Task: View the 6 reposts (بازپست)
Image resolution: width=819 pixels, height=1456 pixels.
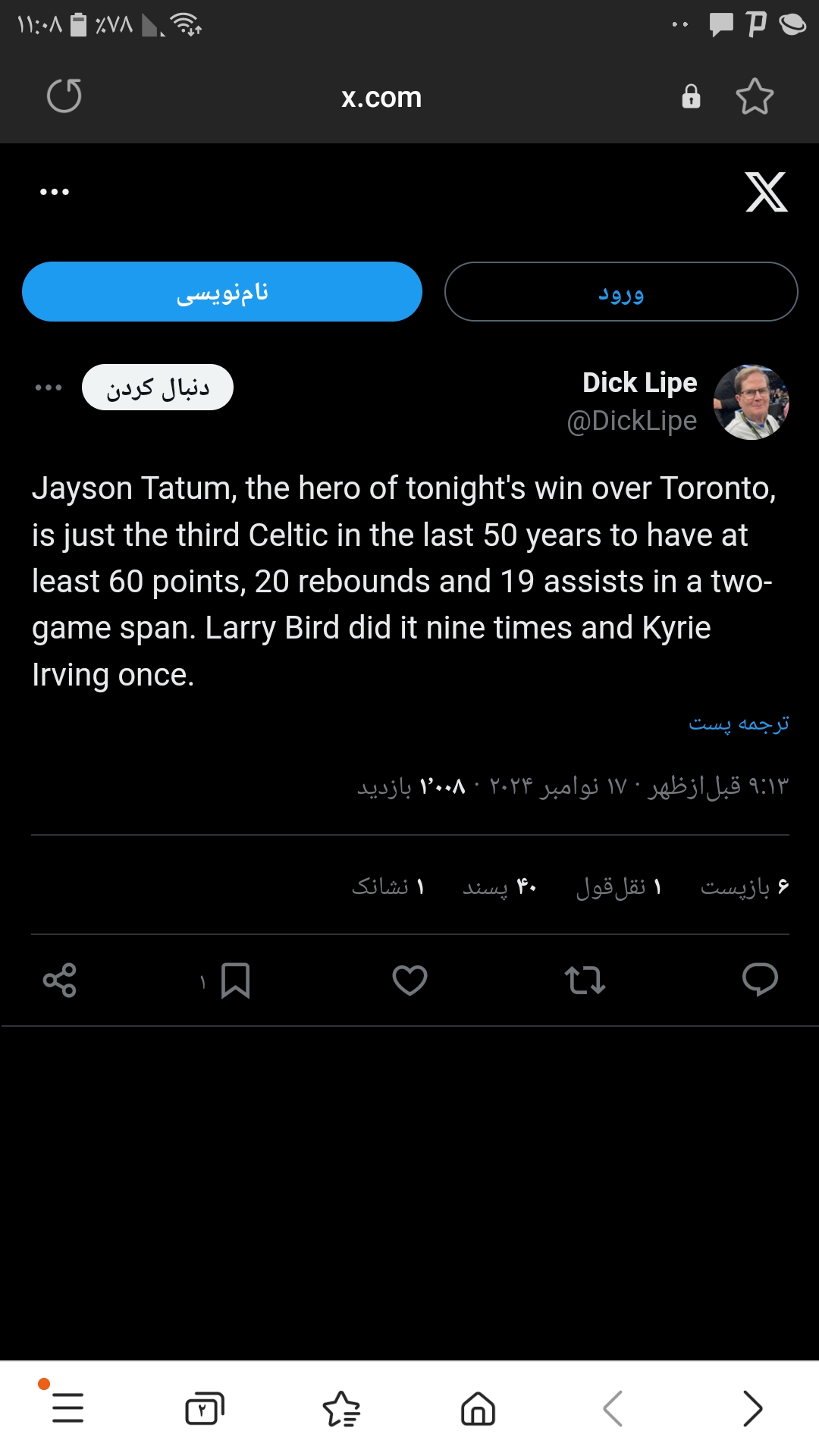Action: coord(745,886)
